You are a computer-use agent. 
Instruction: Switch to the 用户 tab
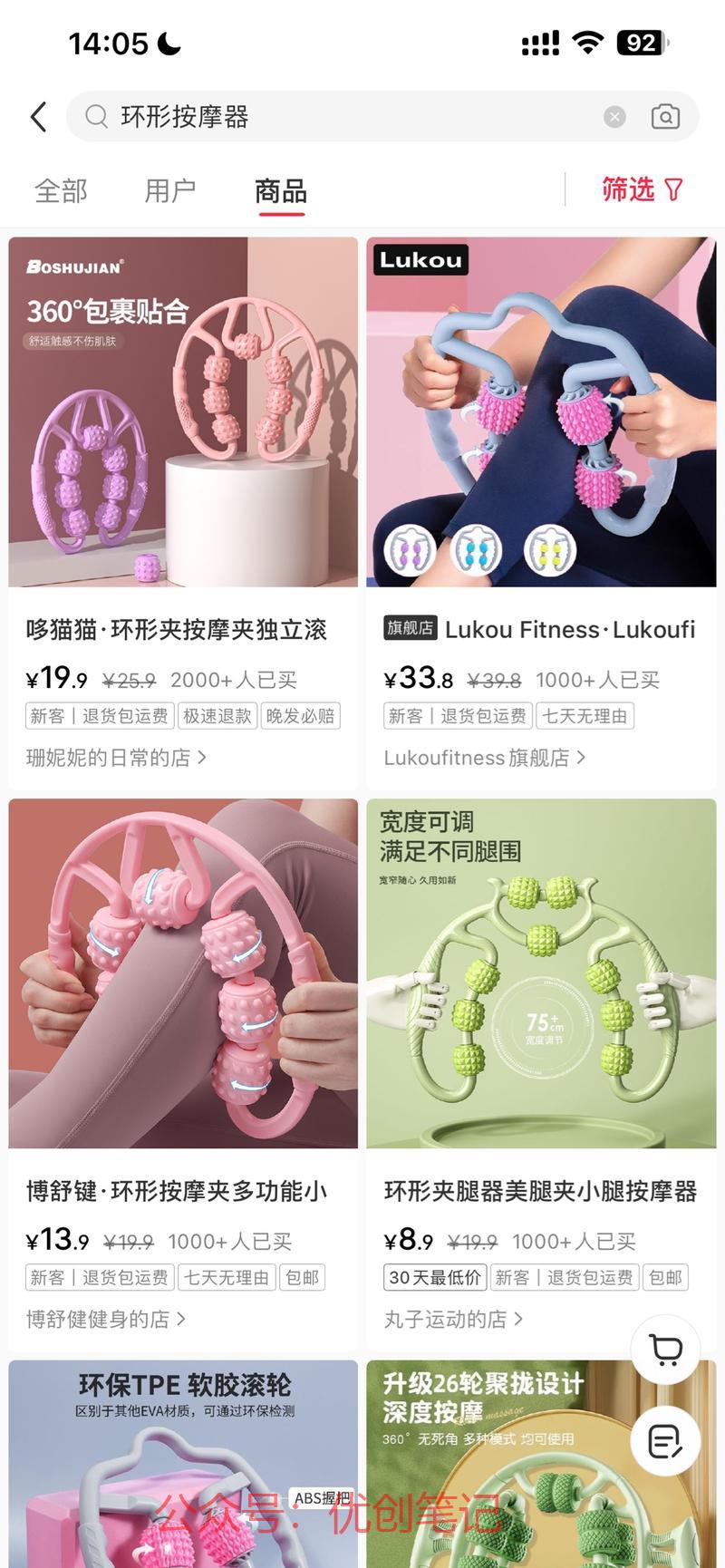tap(170, 191)
